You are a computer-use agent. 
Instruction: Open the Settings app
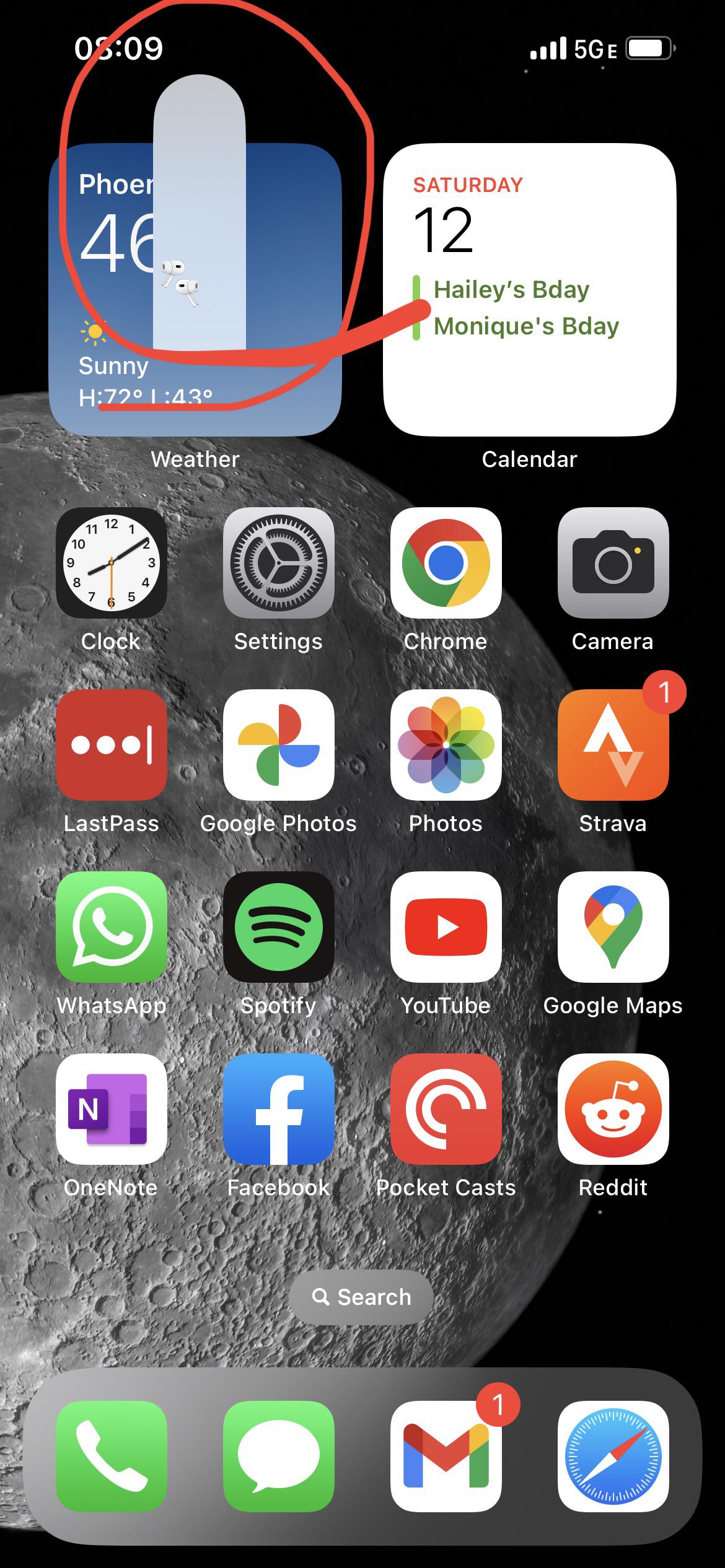coord(279,564)
